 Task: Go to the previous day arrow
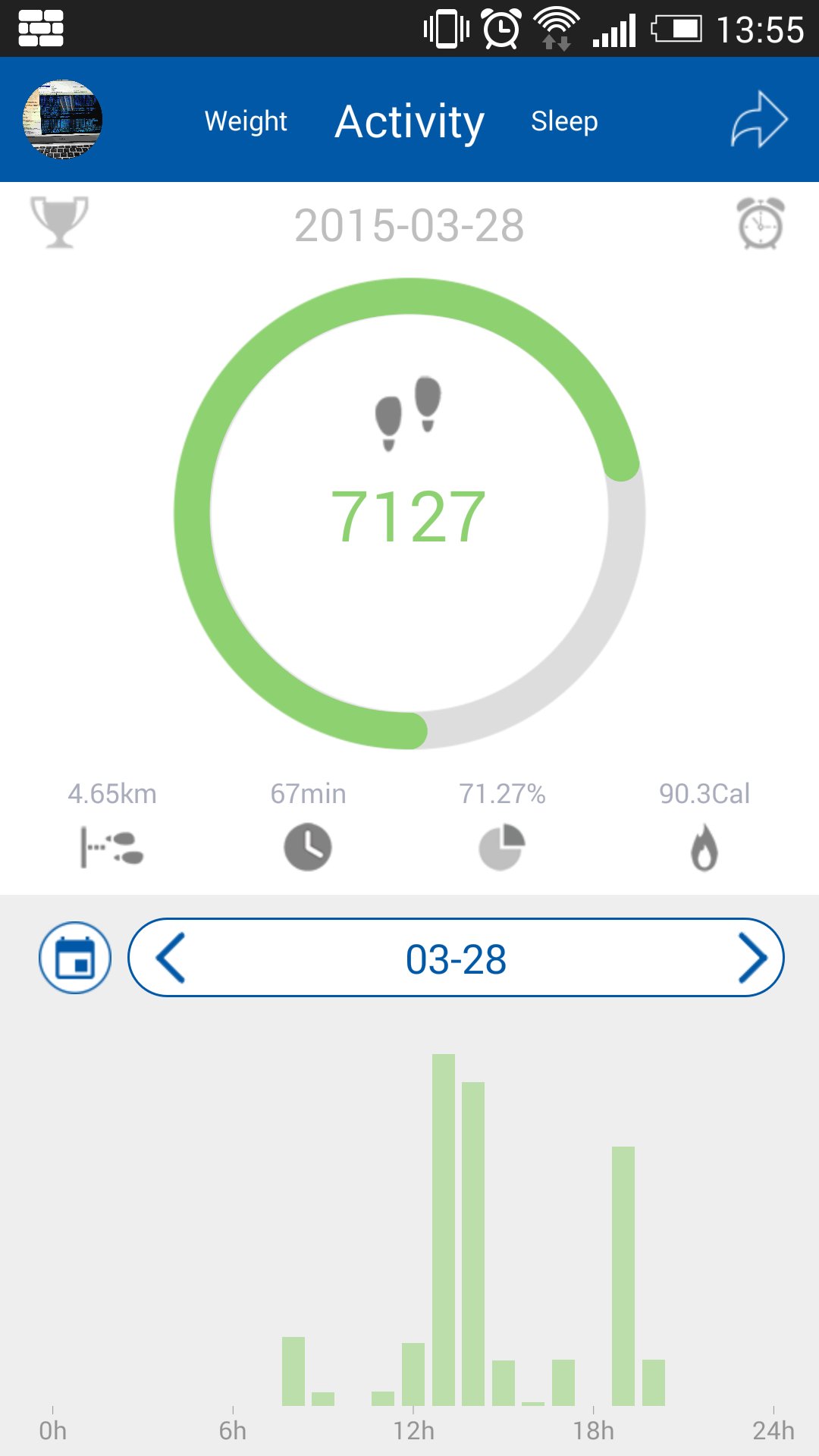171,958
